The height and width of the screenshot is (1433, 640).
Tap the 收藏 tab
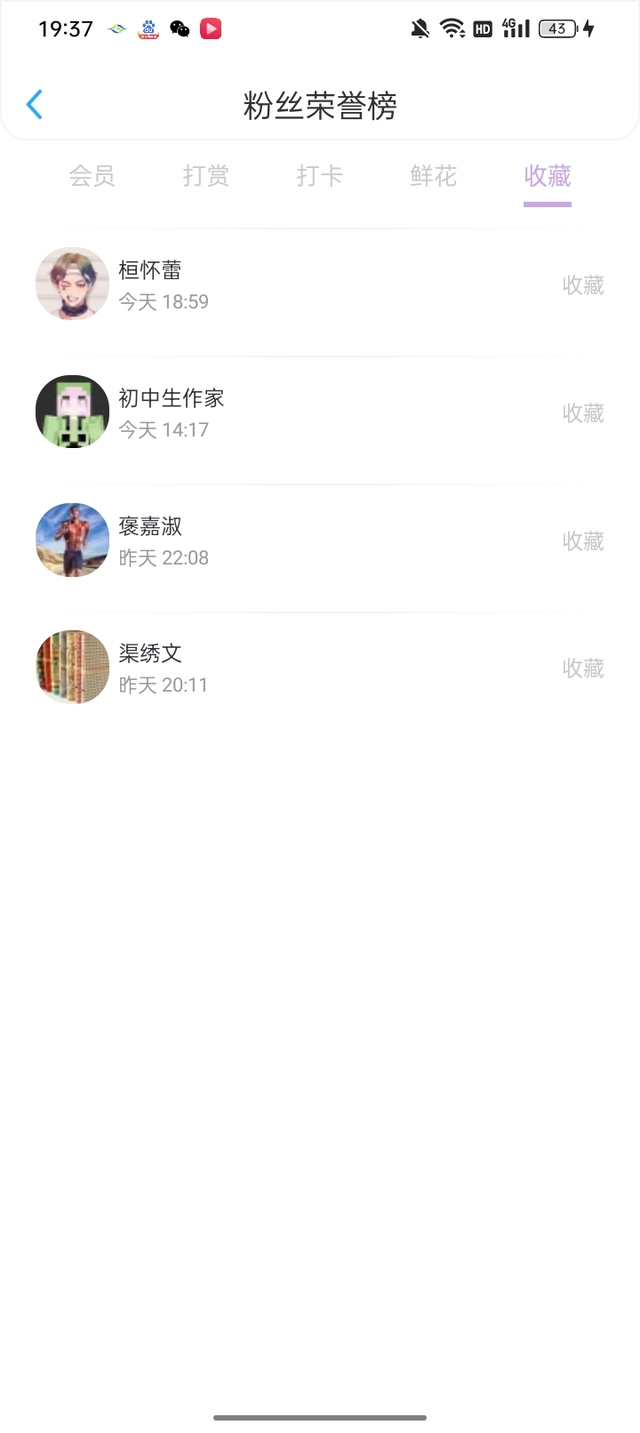pyautogui.click(x=547, y=176)
